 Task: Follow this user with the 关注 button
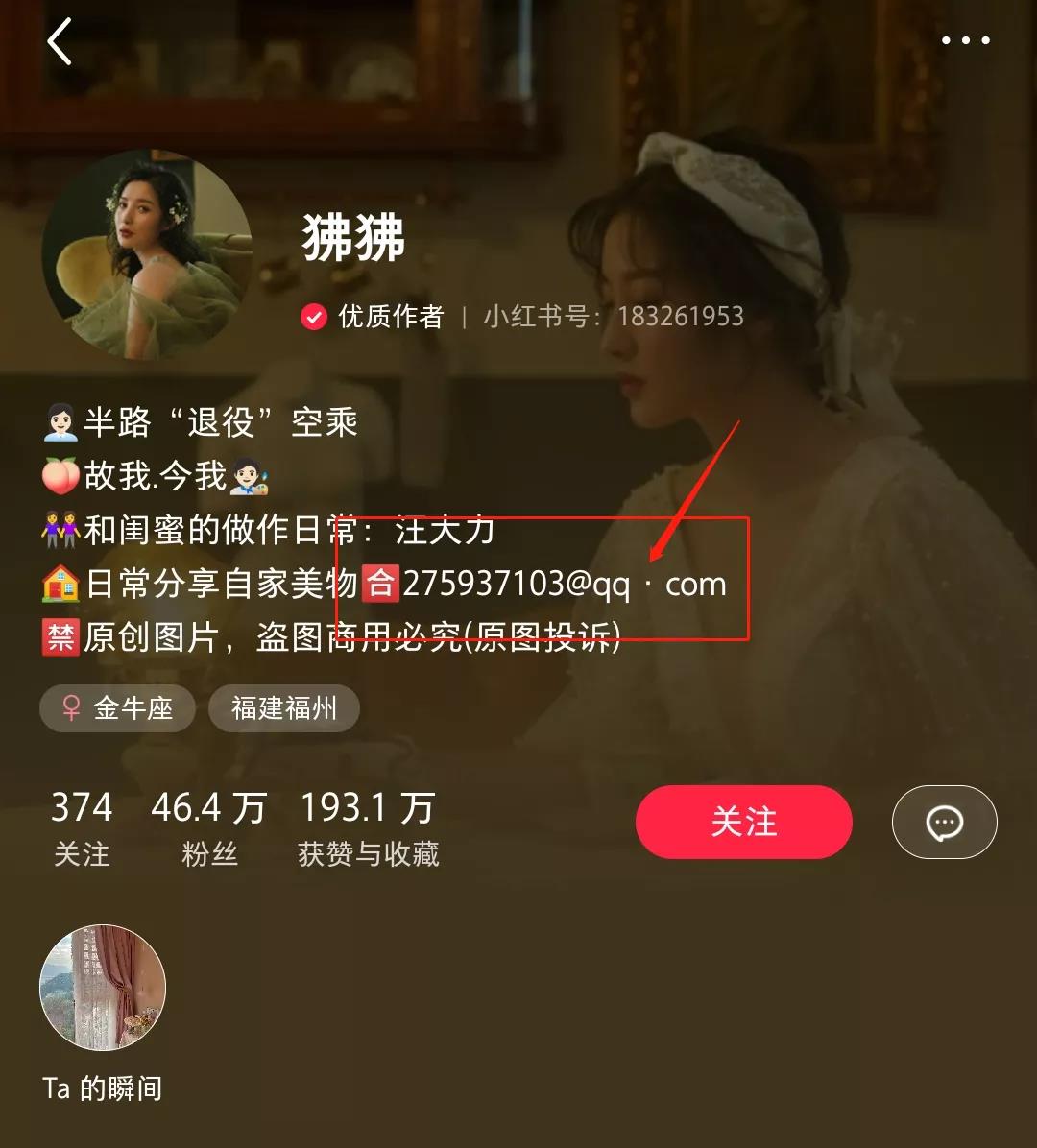click(x=743, y=822)
